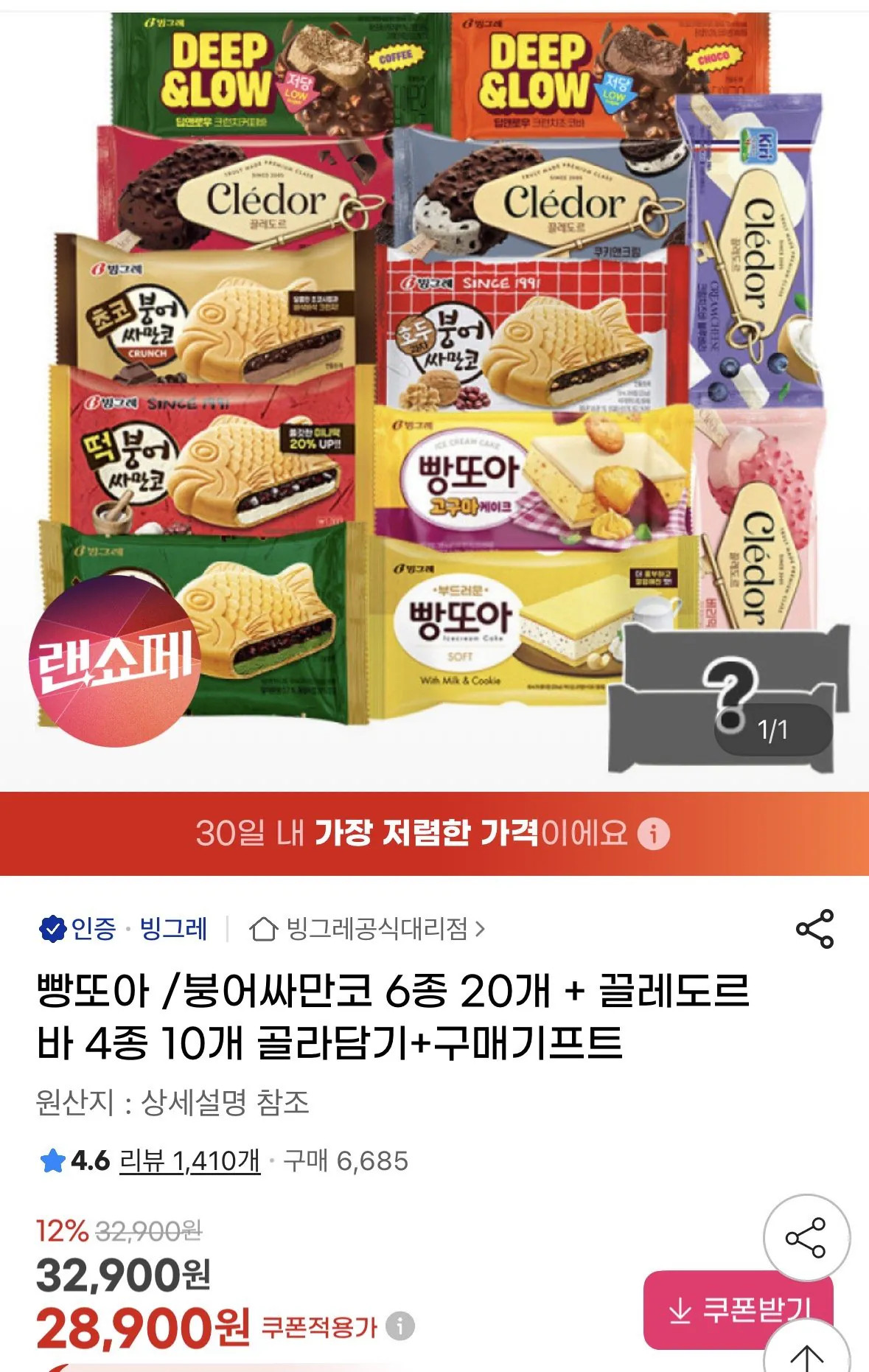Tap the main product image carousel

(x=435, y=369)
